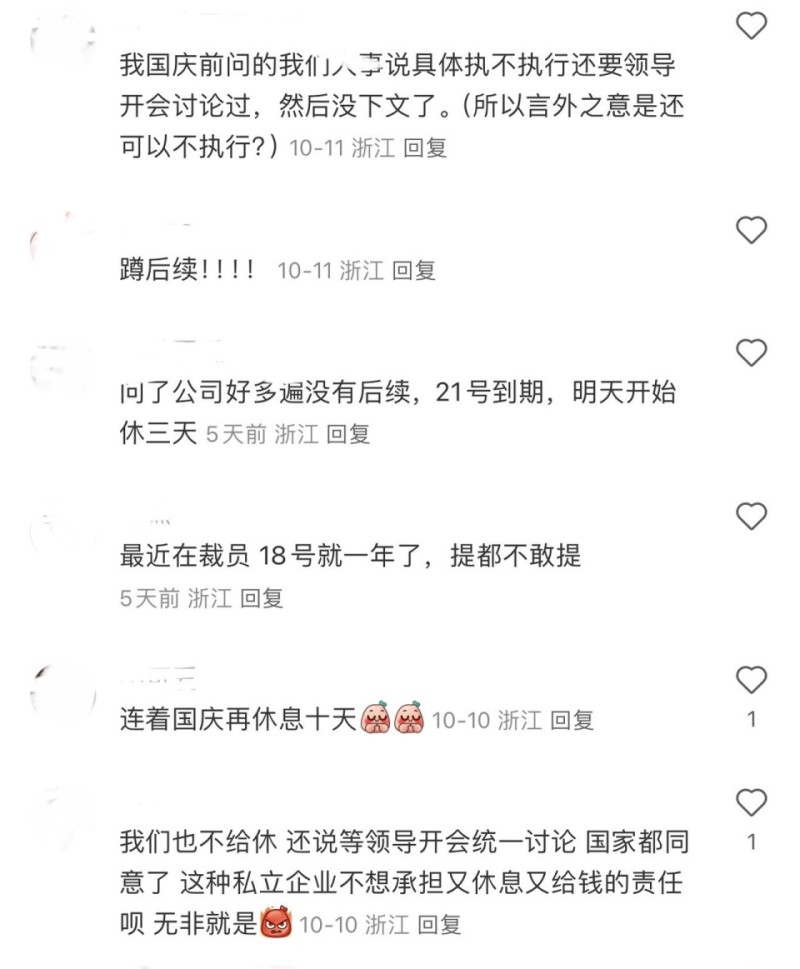The width and height of the screenshot is (800, 969).
Task: Reply to the comment about 明天开始休三天
Action: tap(348, 434)
